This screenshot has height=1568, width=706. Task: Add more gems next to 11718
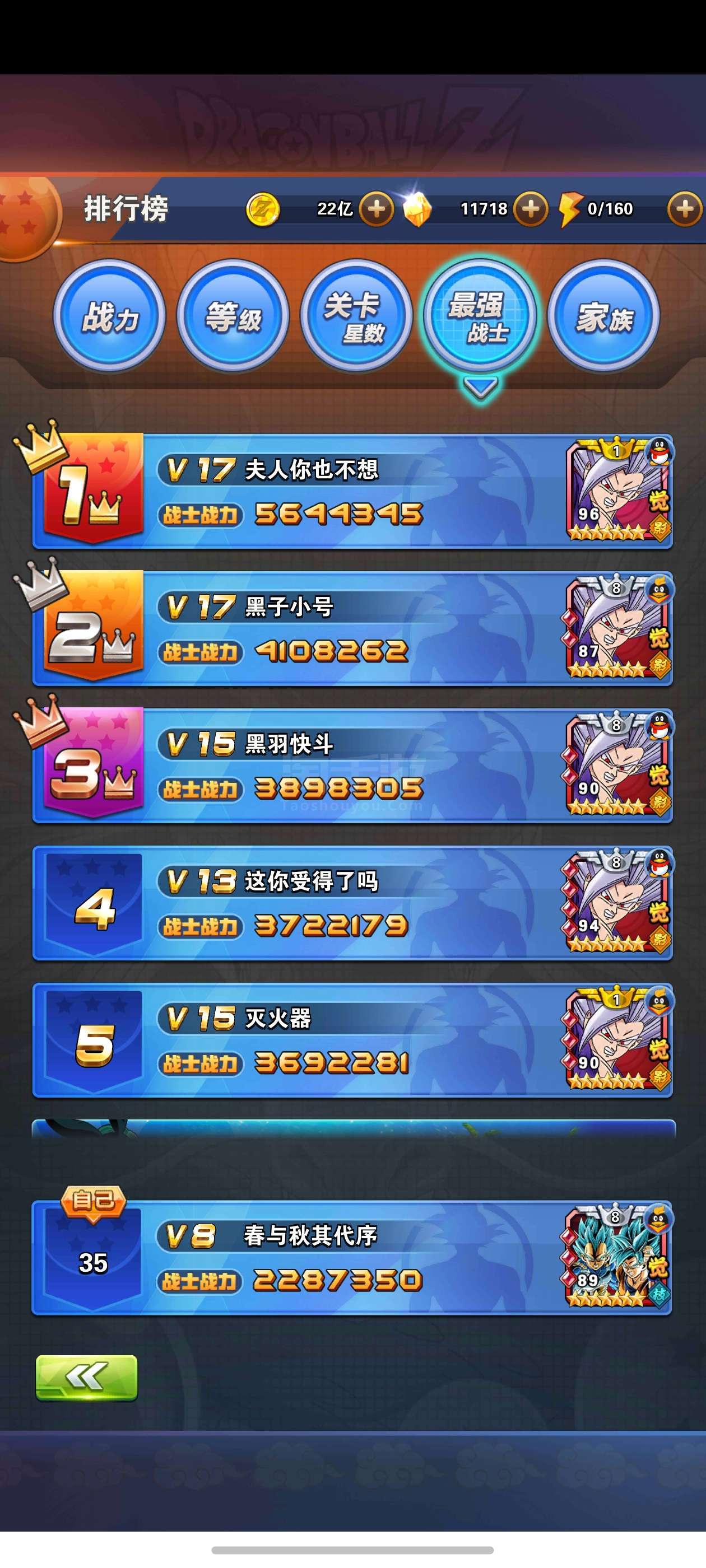point(531,209)
